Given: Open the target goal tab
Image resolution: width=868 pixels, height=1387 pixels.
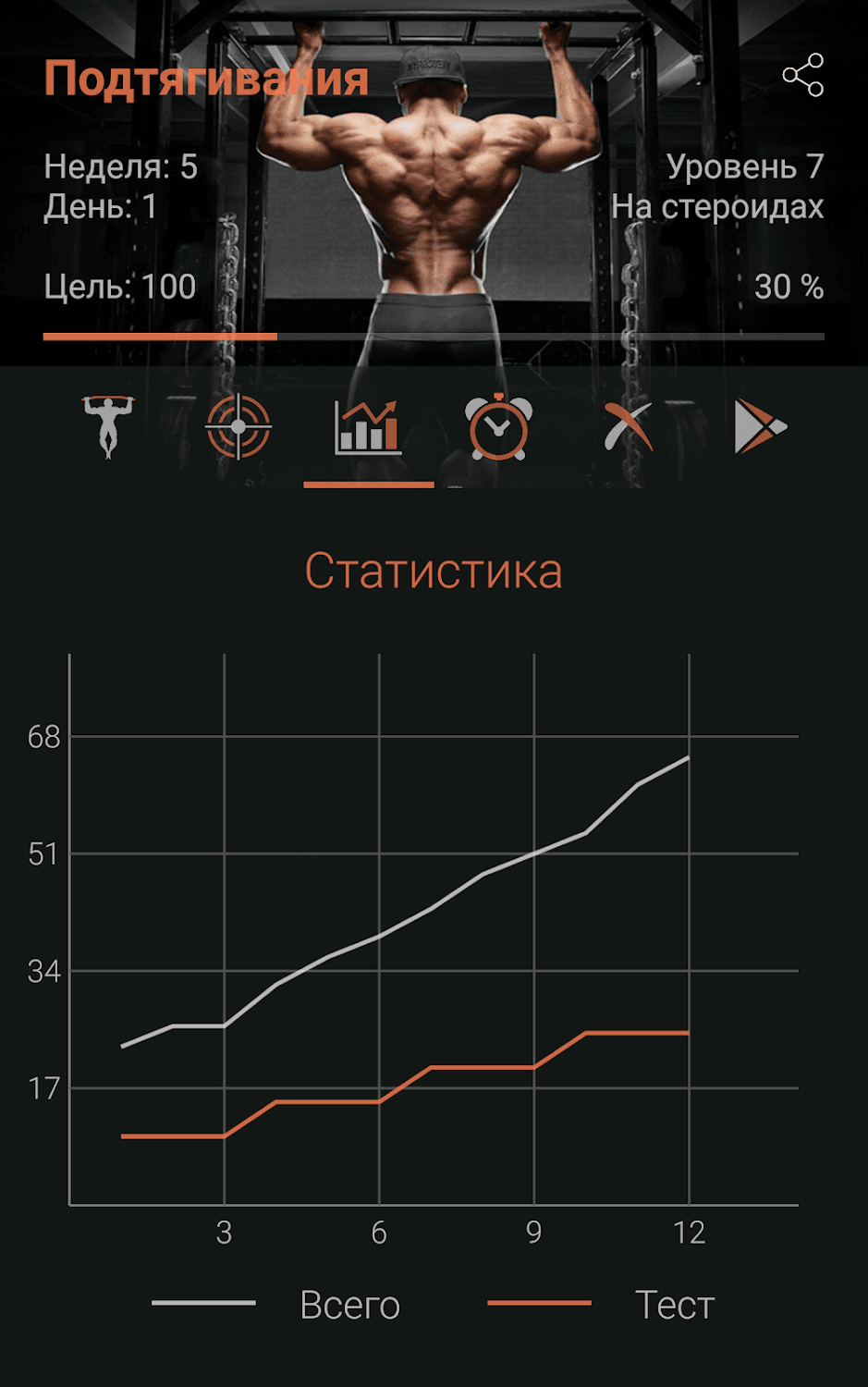Looking at the screenshot, I should coord(238,426).
